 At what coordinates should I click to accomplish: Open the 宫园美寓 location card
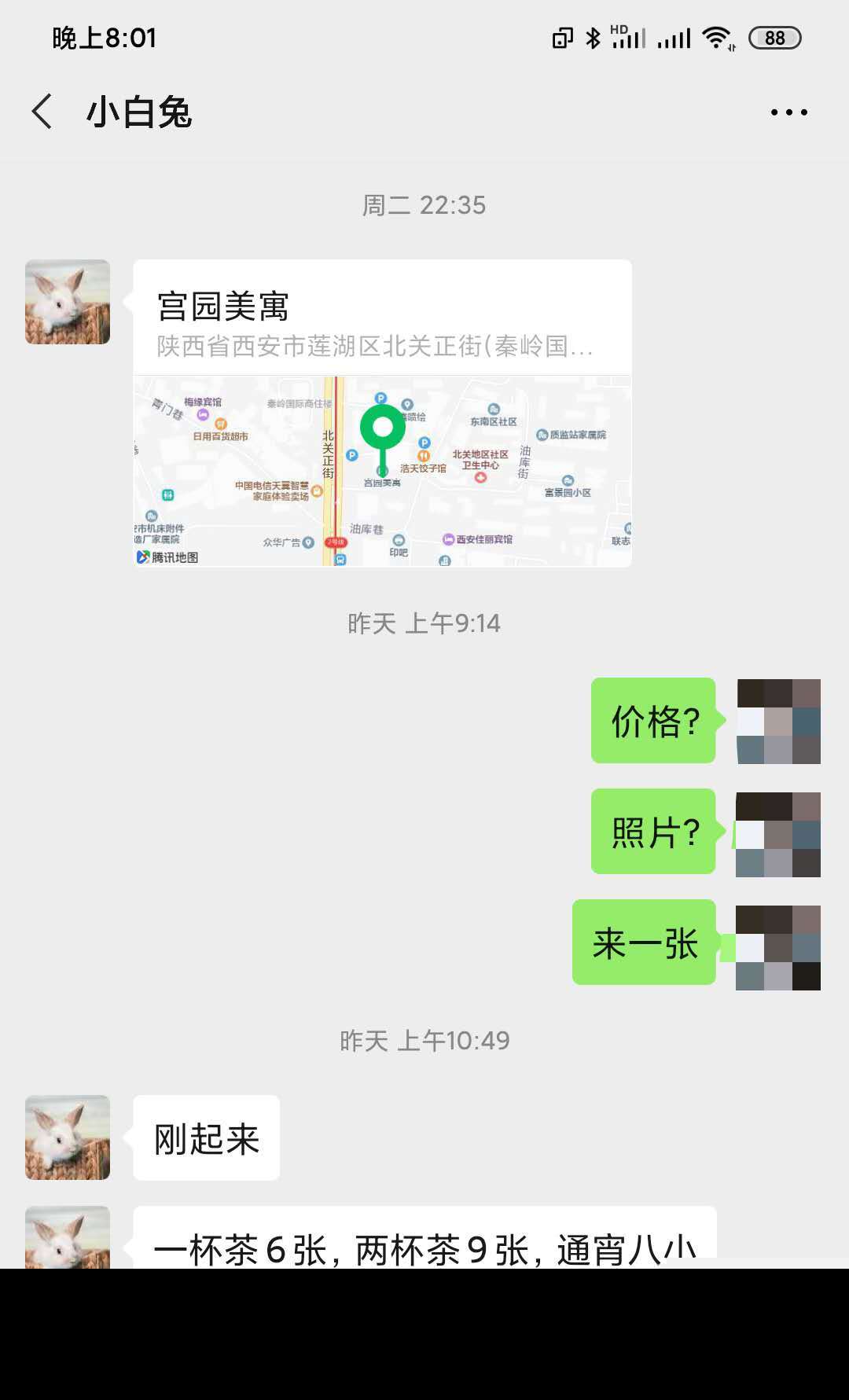click(x=382, y=413)
